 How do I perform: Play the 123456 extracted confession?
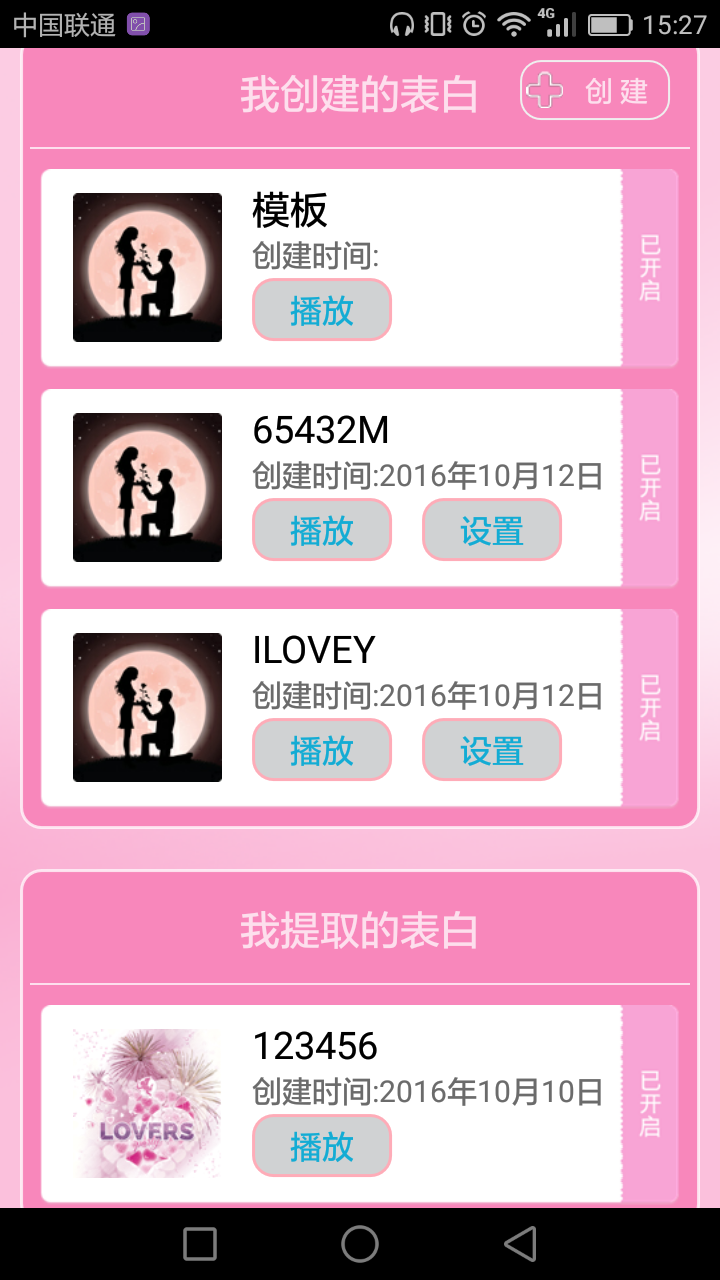[321, 1147]
